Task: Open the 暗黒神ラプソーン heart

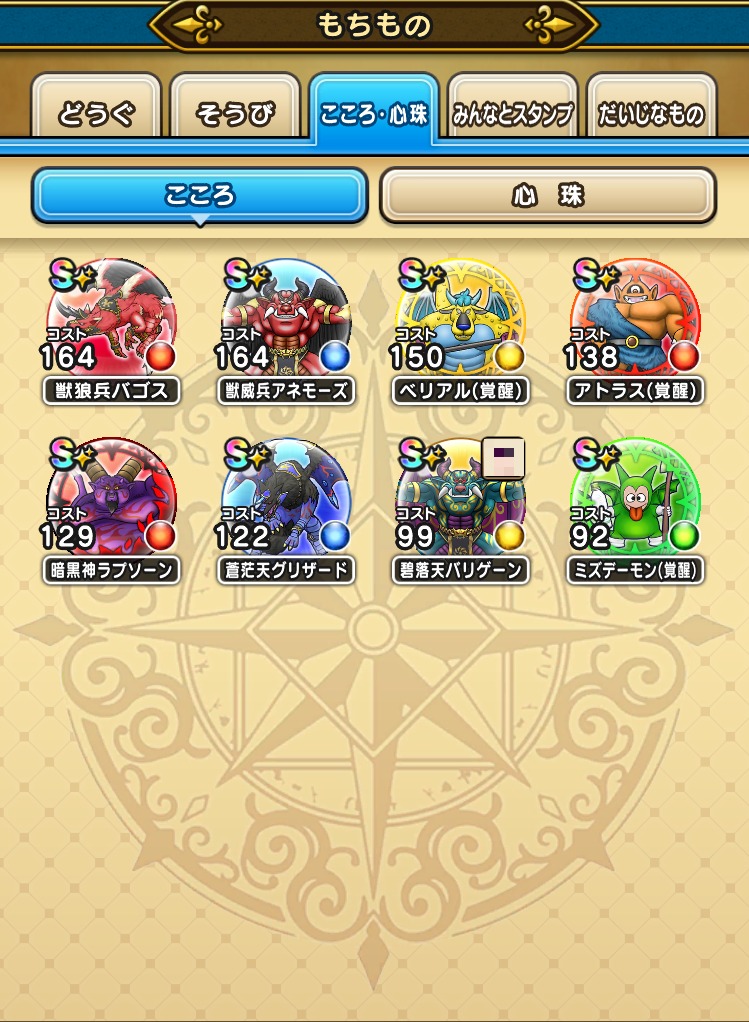Action: point(111,503)
